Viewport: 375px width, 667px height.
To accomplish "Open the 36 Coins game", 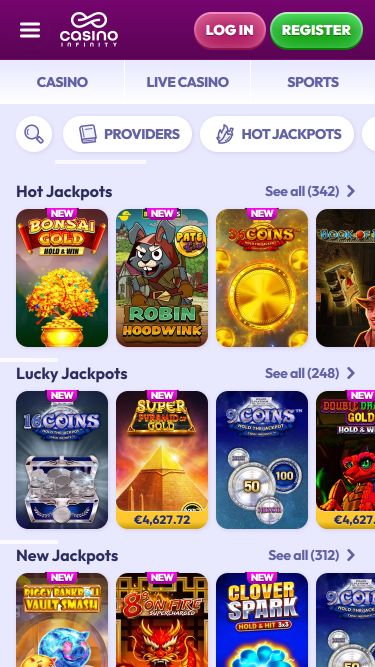I will [262, 277].
